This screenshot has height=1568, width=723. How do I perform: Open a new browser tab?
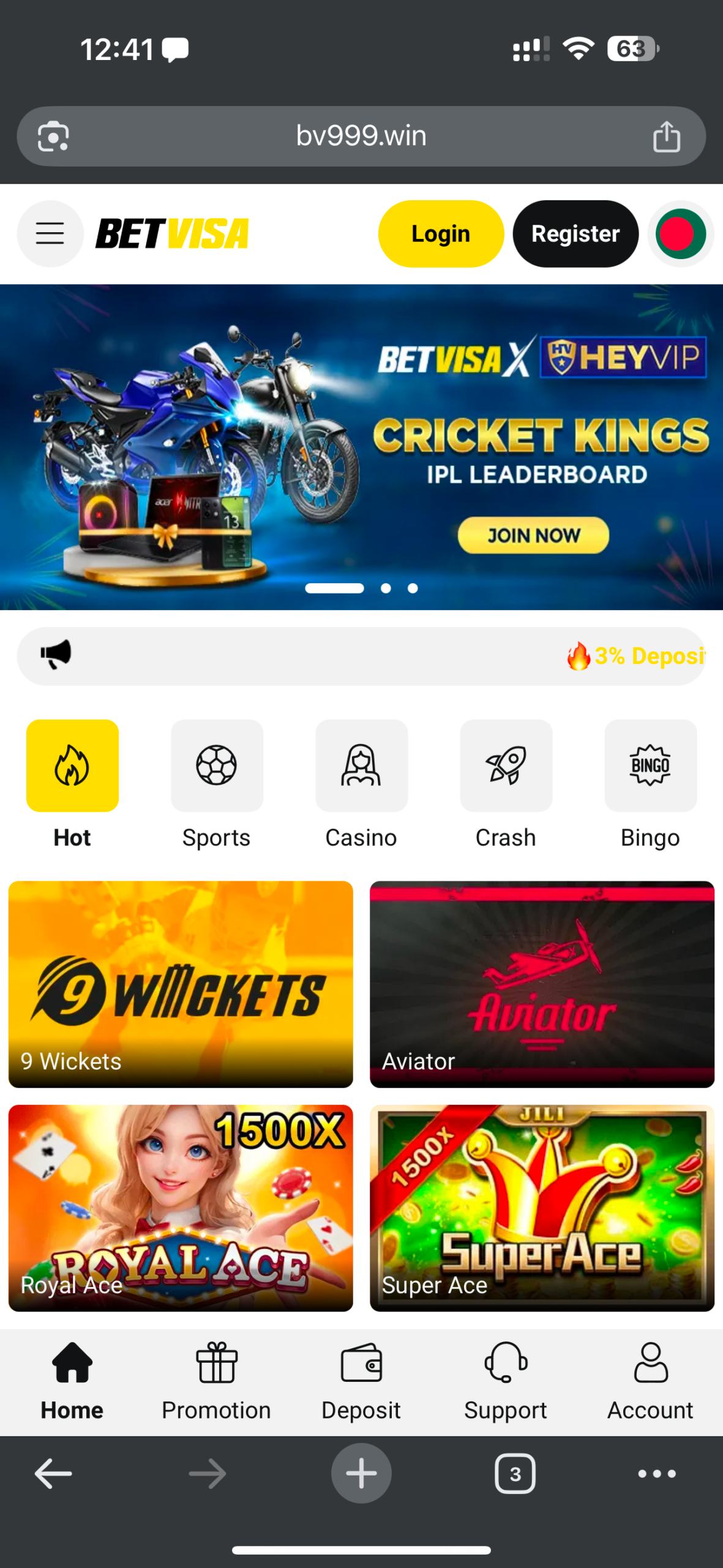(361, 1473)
